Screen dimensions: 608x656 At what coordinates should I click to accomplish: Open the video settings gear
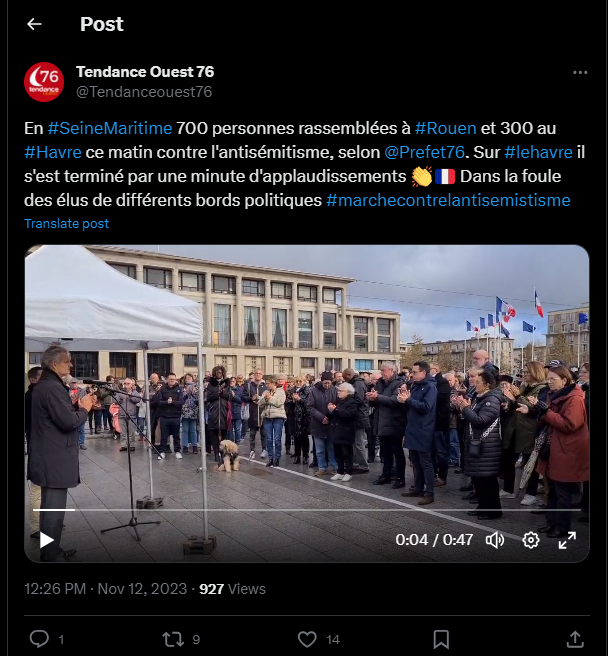click(x=531, y=540)
